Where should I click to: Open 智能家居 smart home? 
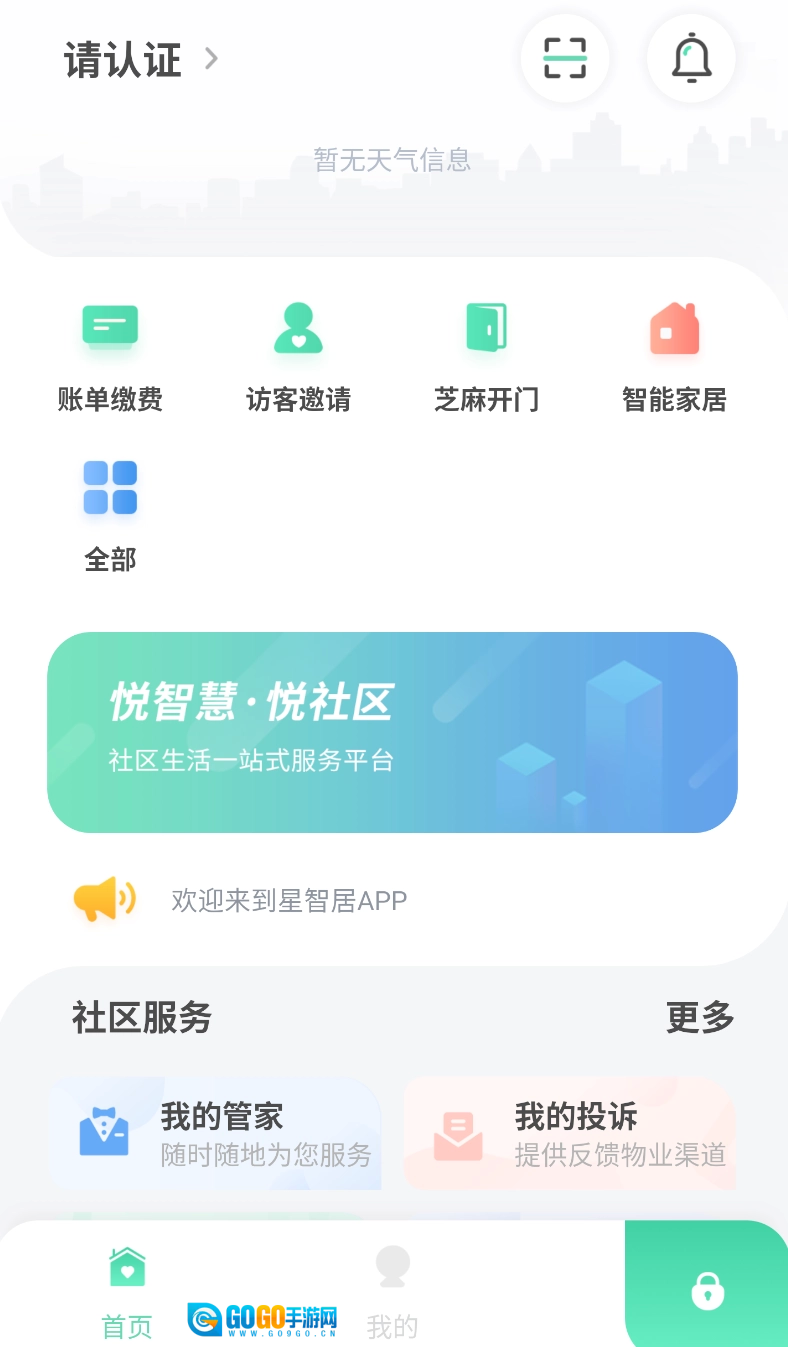point(674,357)
